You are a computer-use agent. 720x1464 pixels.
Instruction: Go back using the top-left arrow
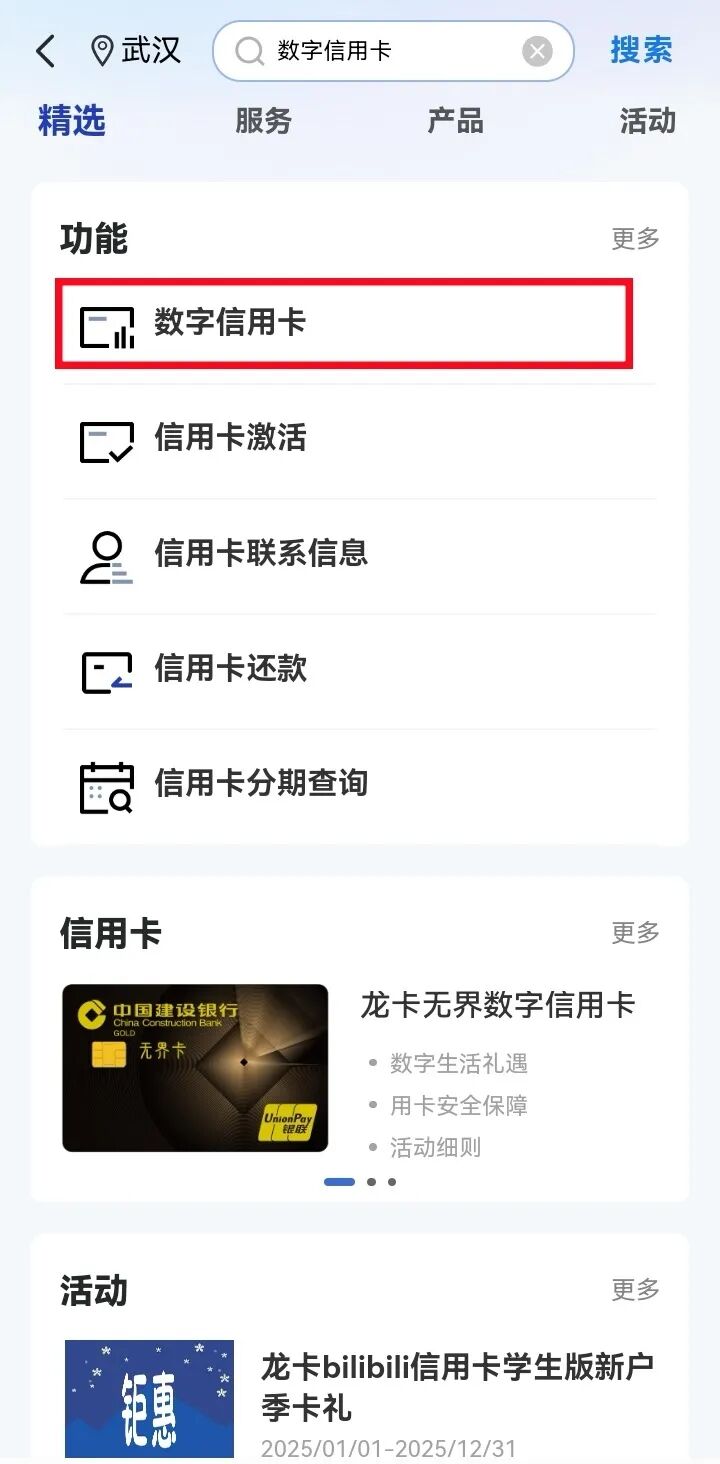[45, 51]
